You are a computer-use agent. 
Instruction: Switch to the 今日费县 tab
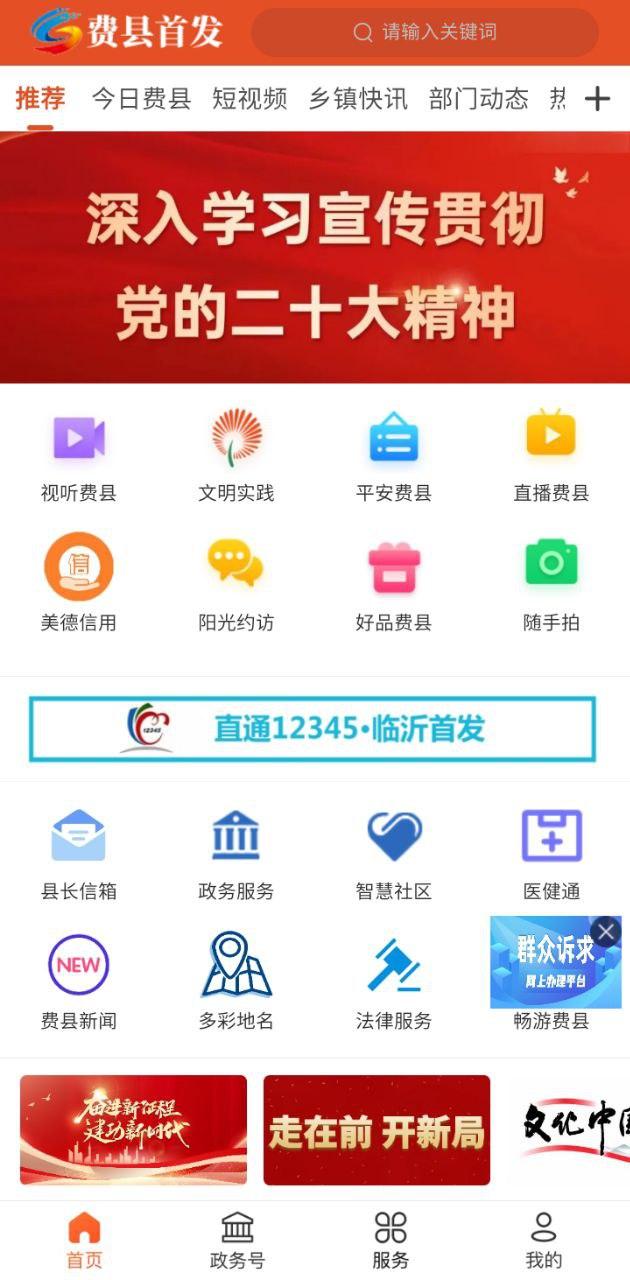(x=141, y=98)
